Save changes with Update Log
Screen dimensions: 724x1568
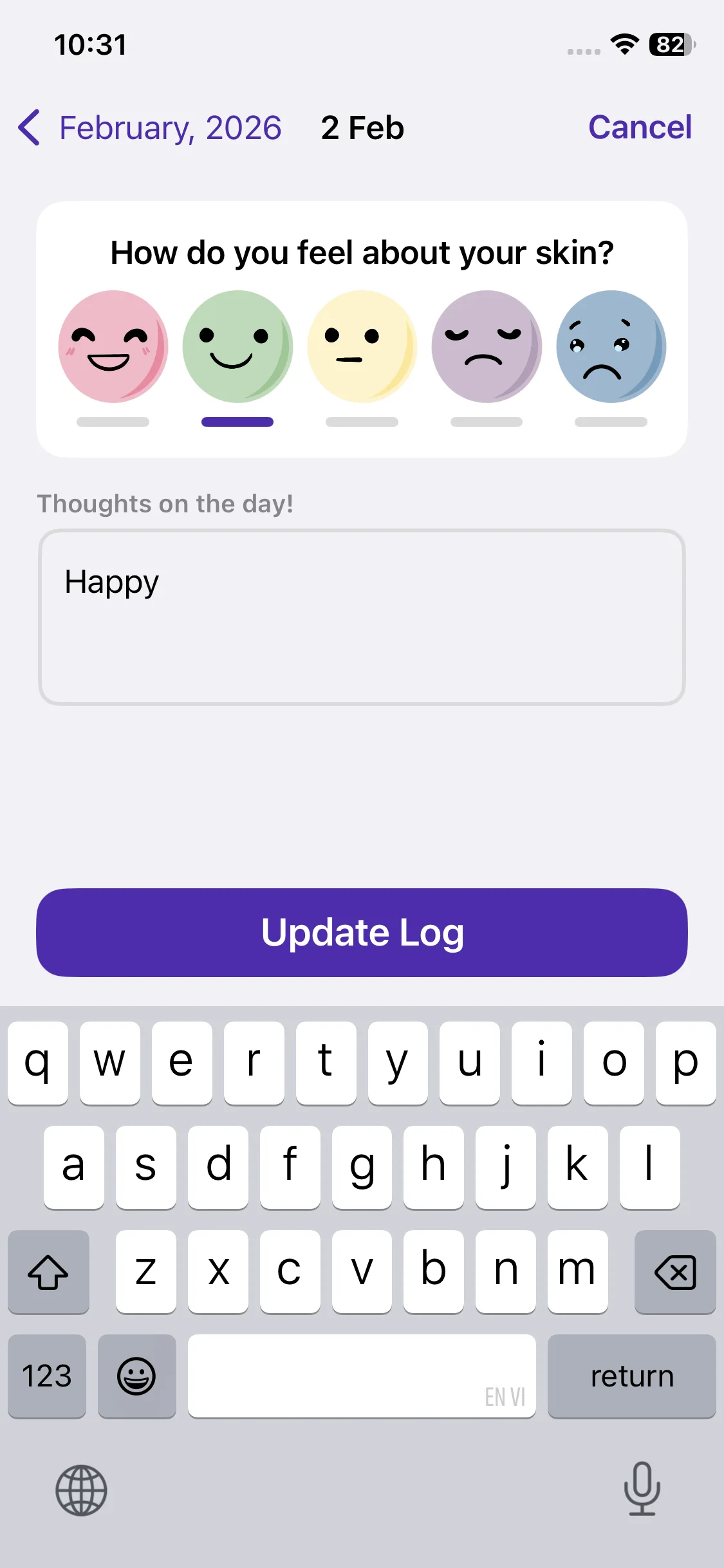(x=362, y=932)
